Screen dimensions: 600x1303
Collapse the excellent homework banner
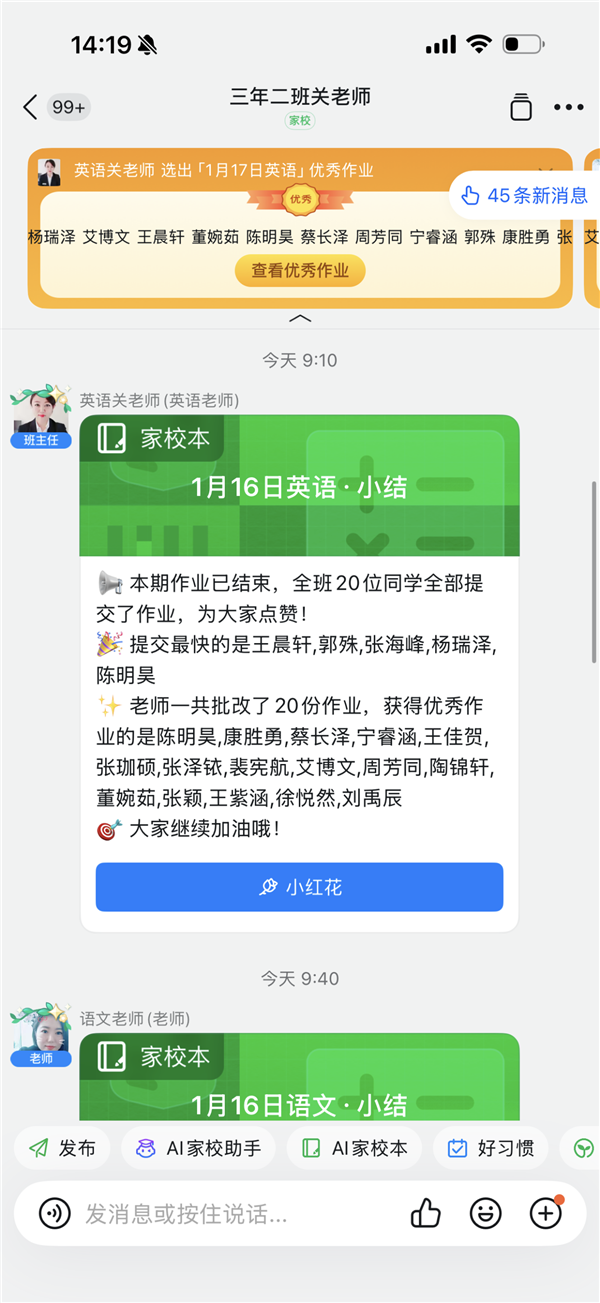(300, 318)
